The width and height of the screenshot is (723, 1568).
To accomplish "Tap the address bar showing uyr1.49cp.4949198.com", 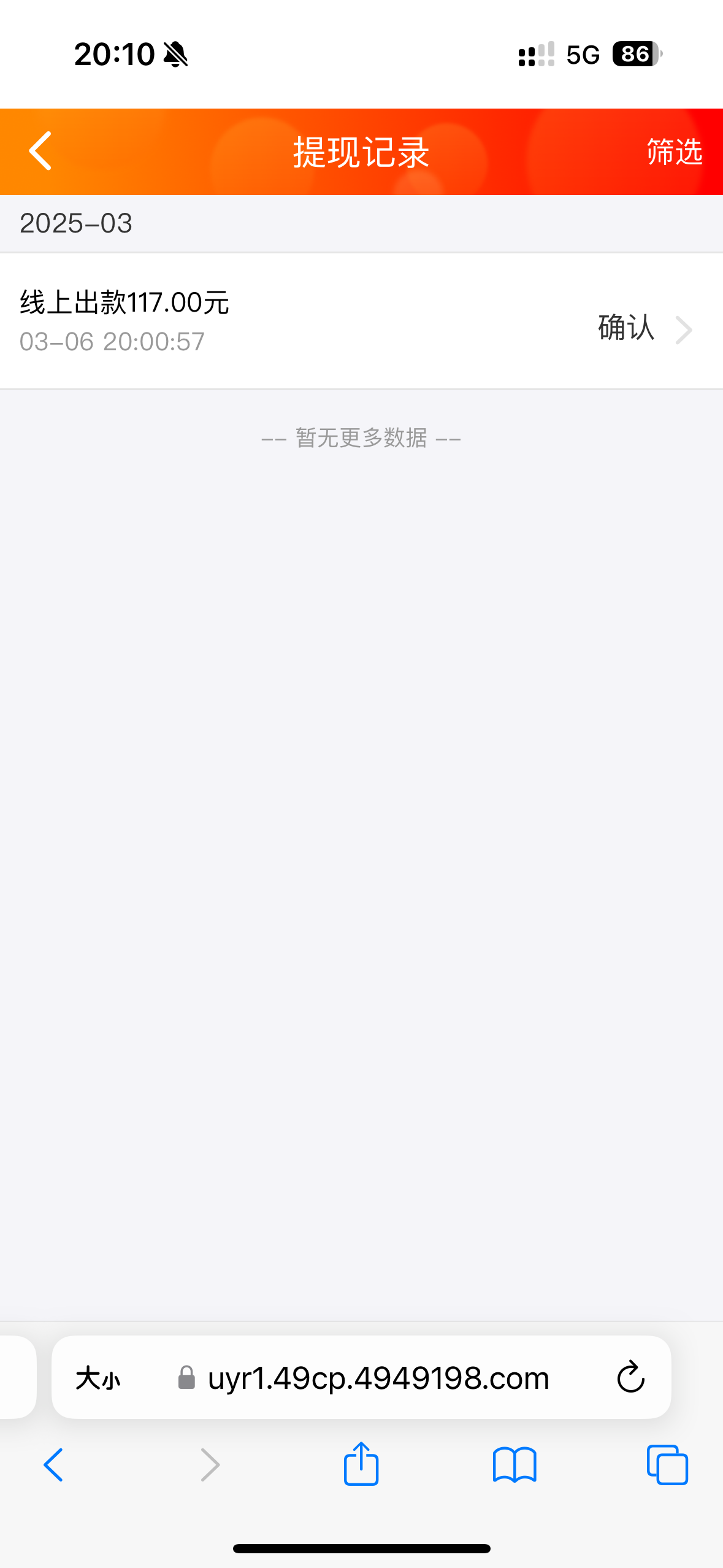I will 378,1378.
